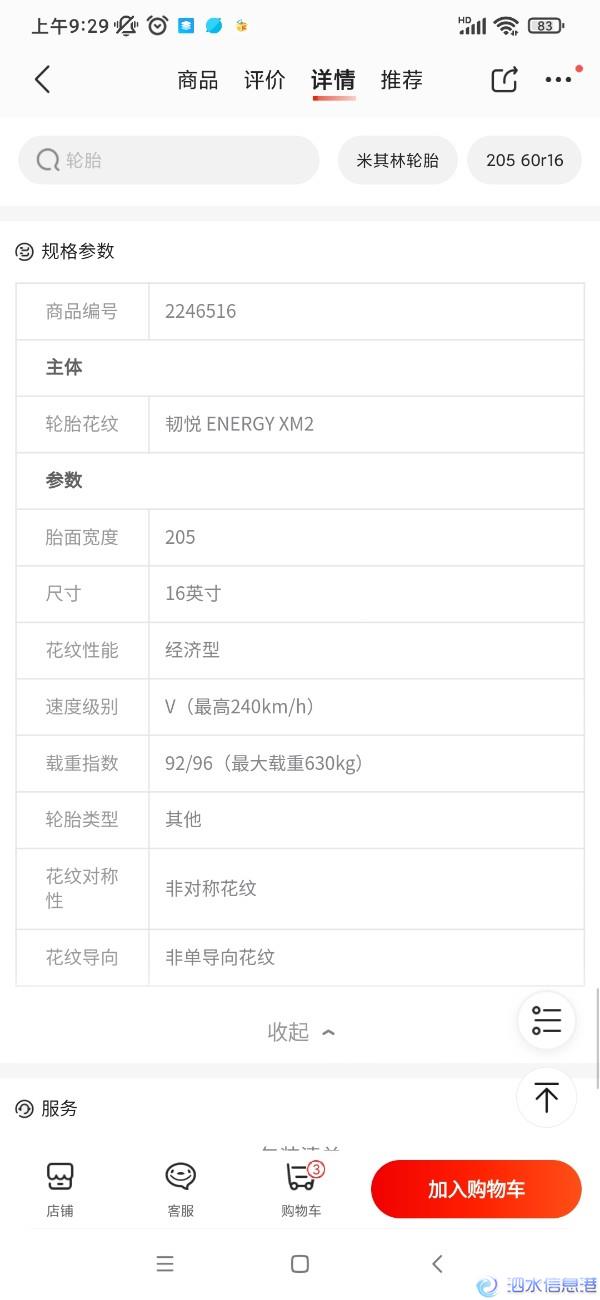
Task: Open the floating list menu button
Action: (546, 1020)
